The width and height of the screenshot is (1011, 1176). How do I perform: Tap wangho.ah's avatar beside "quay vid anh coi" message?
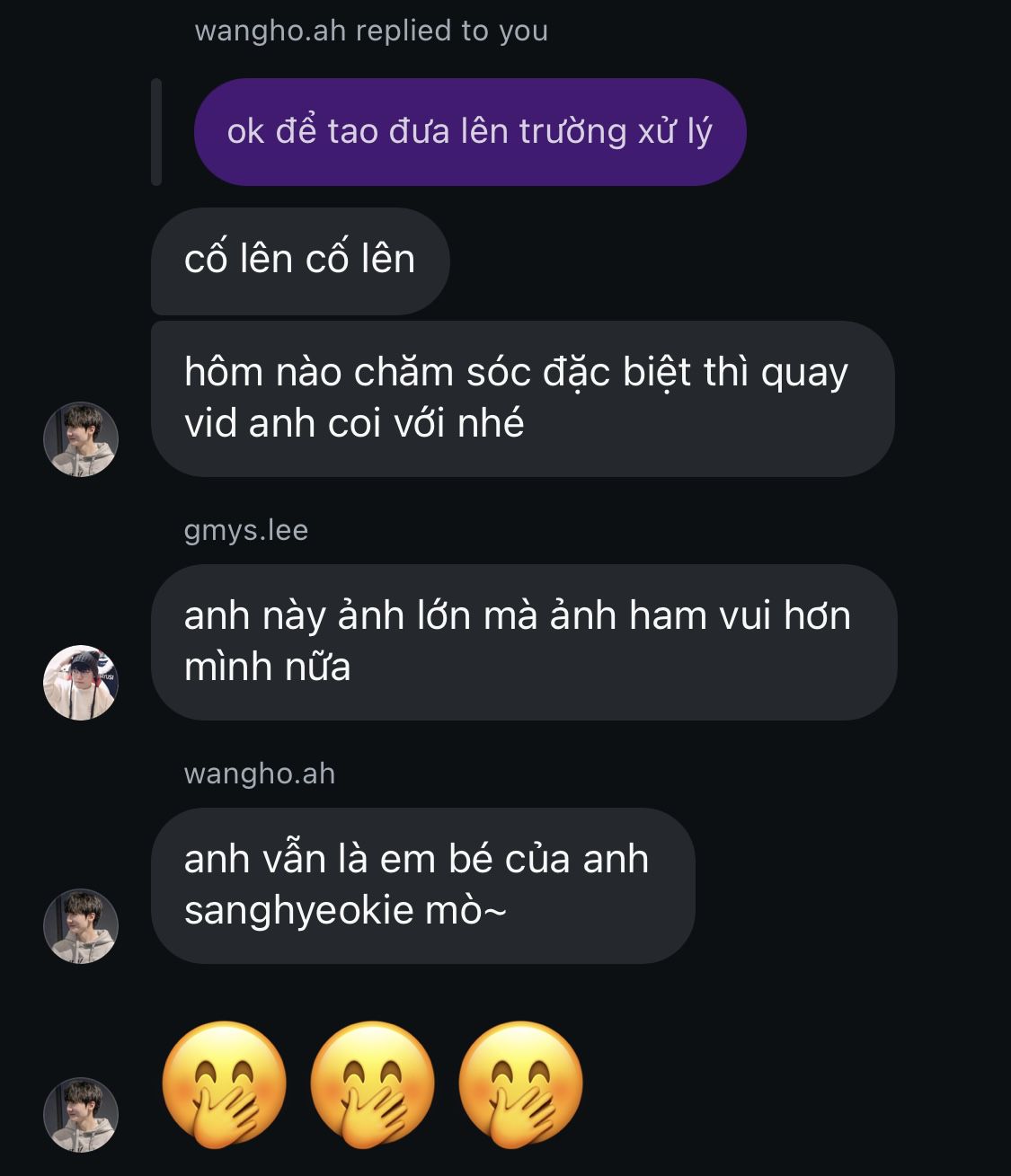click(x=81, y=439)
